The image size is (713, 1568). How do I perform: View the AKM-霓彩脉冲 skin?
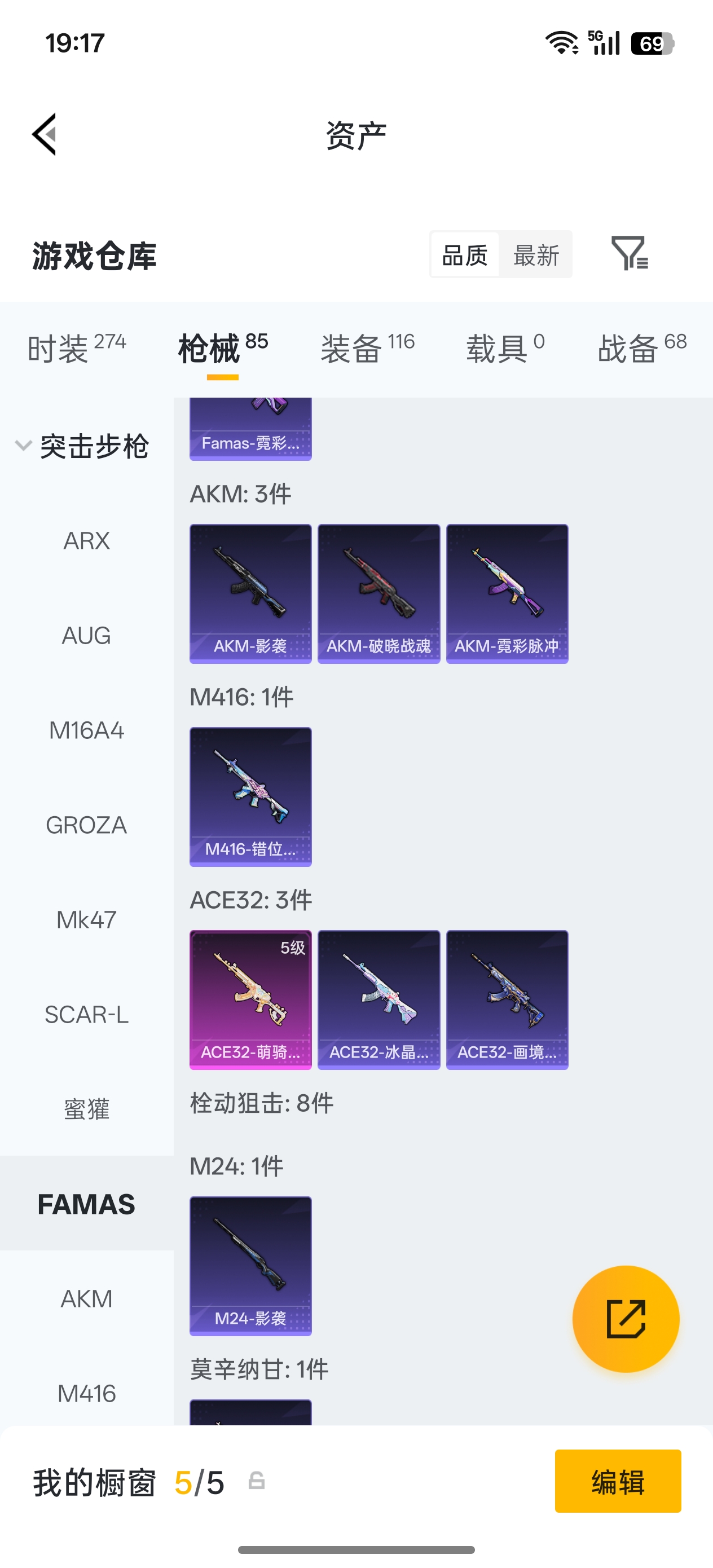click(x=507, y=593)
